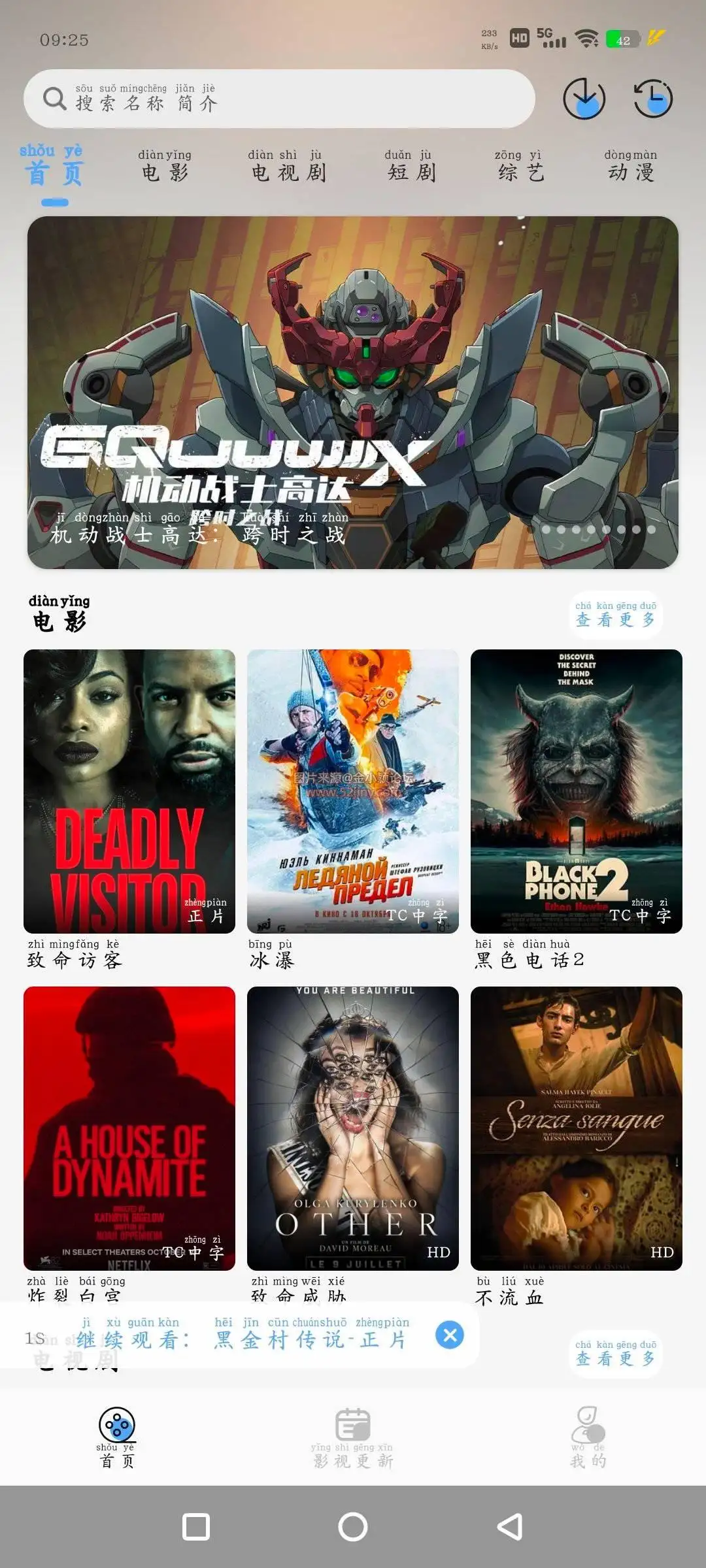Image resolution: width=706 pixels, height=1568 pixels.
Task: Select the 短剧 tab
Action: pyautogui.click(x=411, y=166)
